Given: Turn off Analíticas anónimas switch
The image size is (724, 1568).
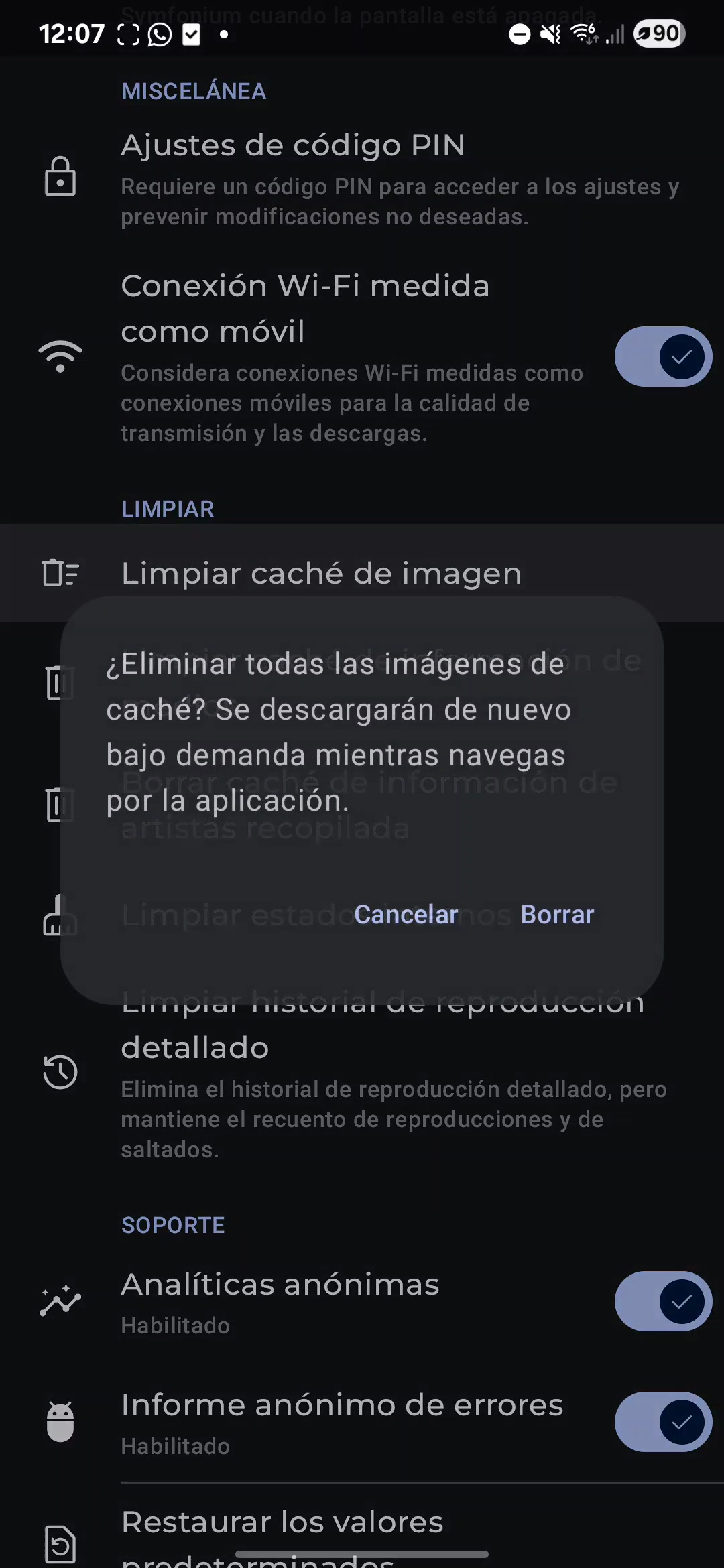Looking at the screenshot, I should (x=662, y=1301).
